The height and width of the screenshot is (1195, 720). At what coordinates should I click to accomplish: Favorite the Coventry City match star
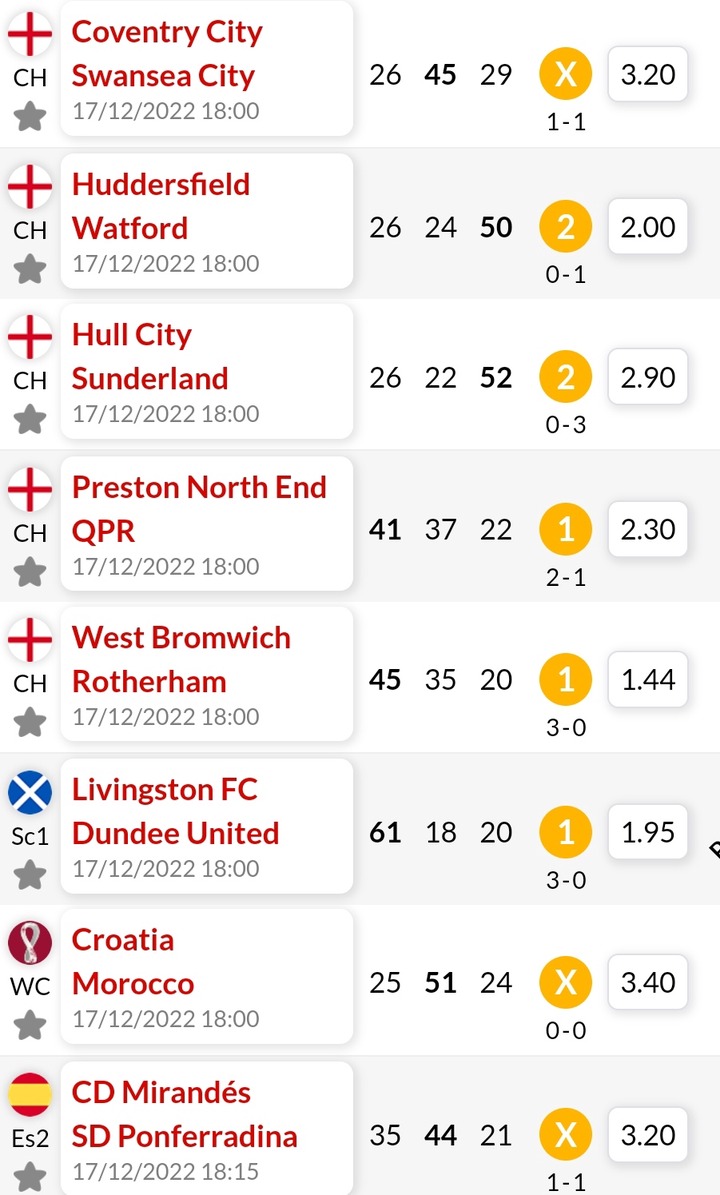[x=30, y=117]
